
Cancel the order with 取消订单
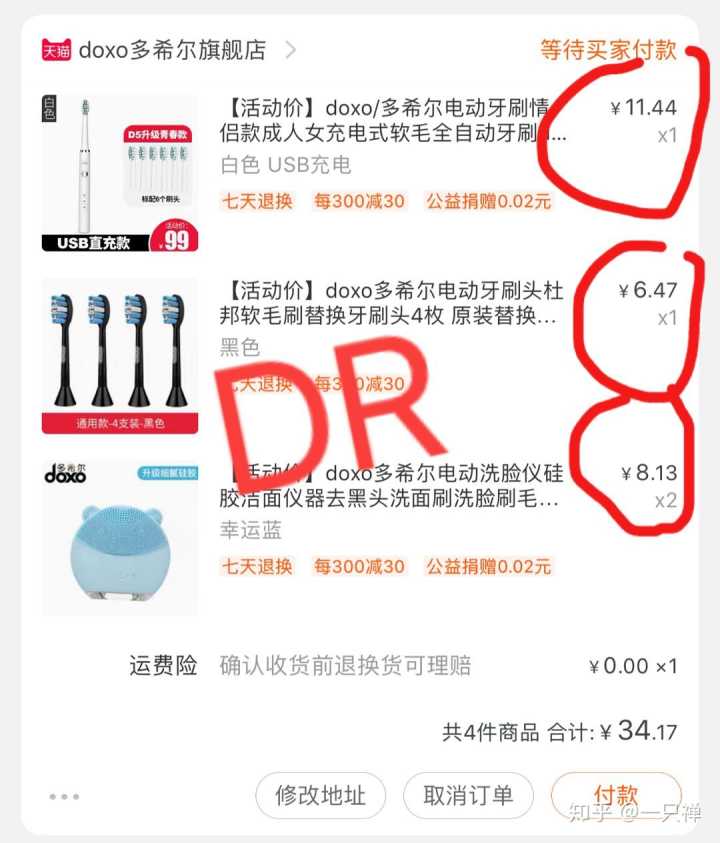[468, 796]
